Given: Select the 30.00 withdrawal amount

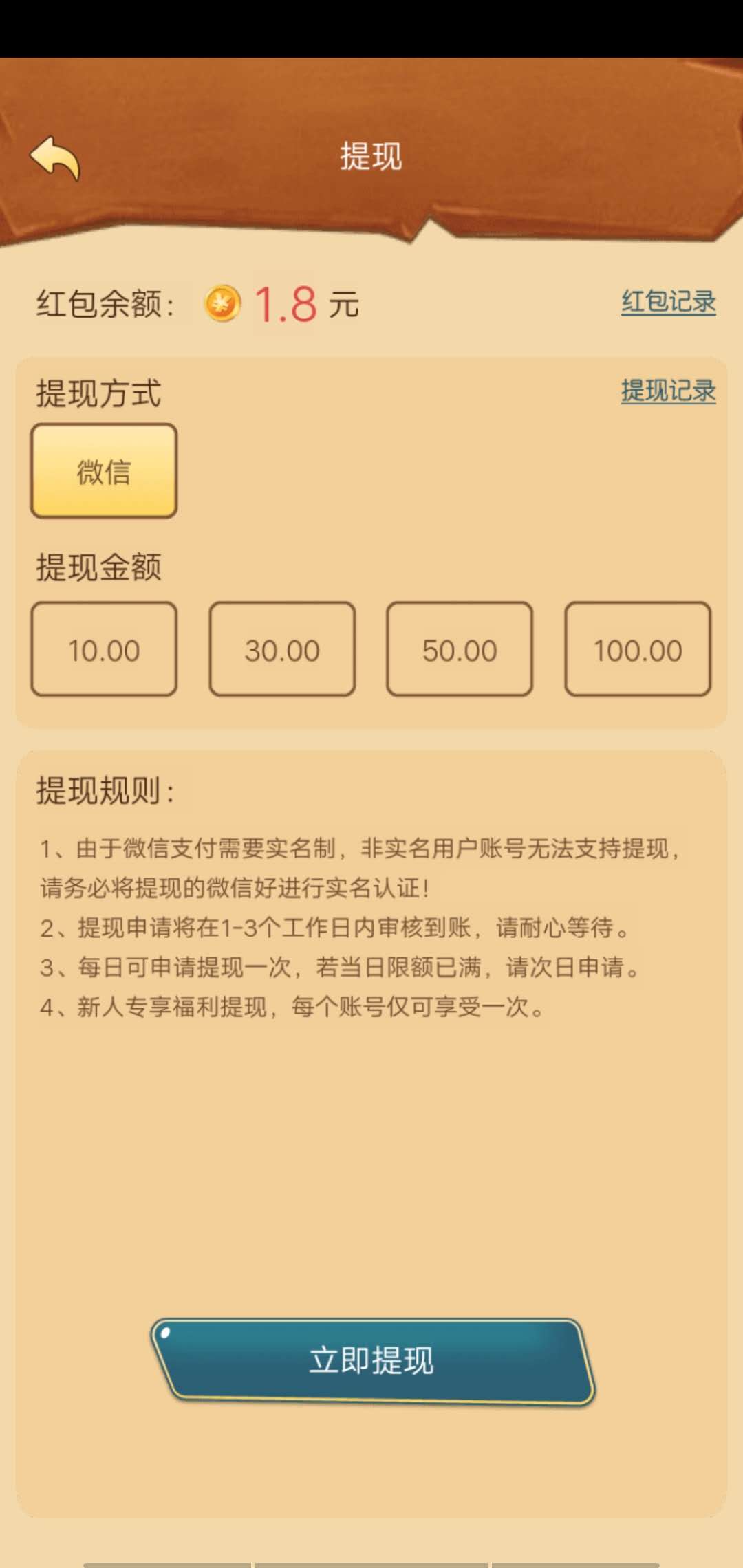Looking at the screenshot, I should click(281, 649).
